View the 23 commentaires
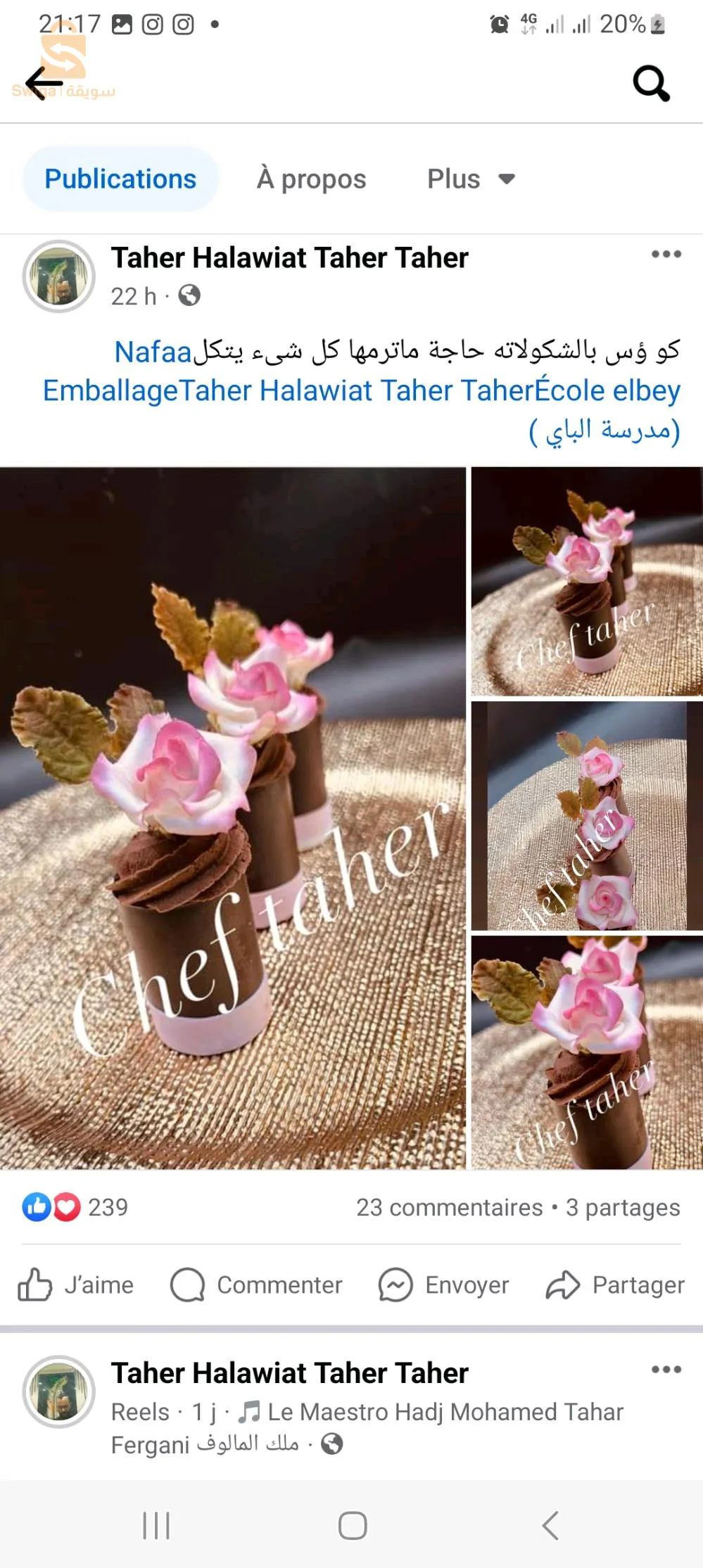The height and width of the screenshot is (1568, 703). click(449, 1207)
